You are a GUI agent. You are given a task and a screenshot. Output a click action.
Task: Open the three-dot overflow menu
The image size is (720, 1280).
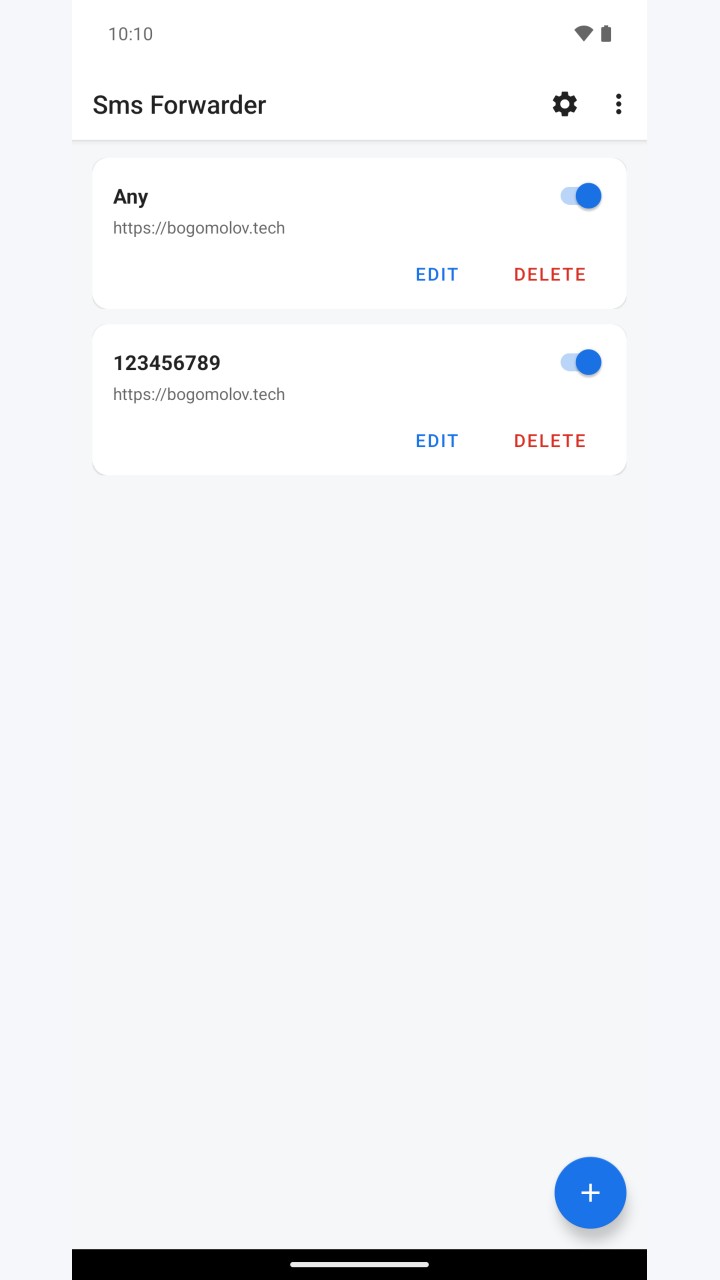[x=619, y=104]
